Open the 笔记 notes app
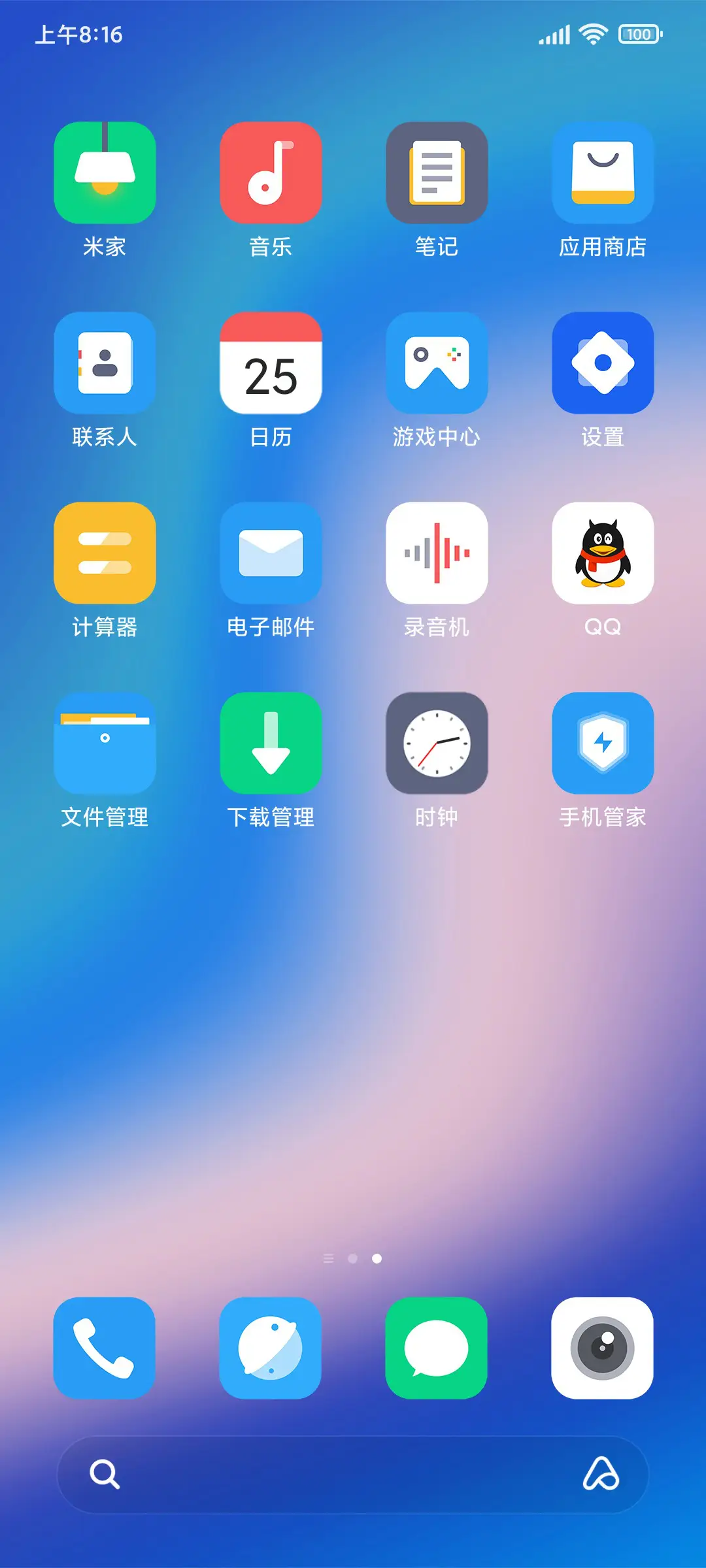 pos(437,172)
